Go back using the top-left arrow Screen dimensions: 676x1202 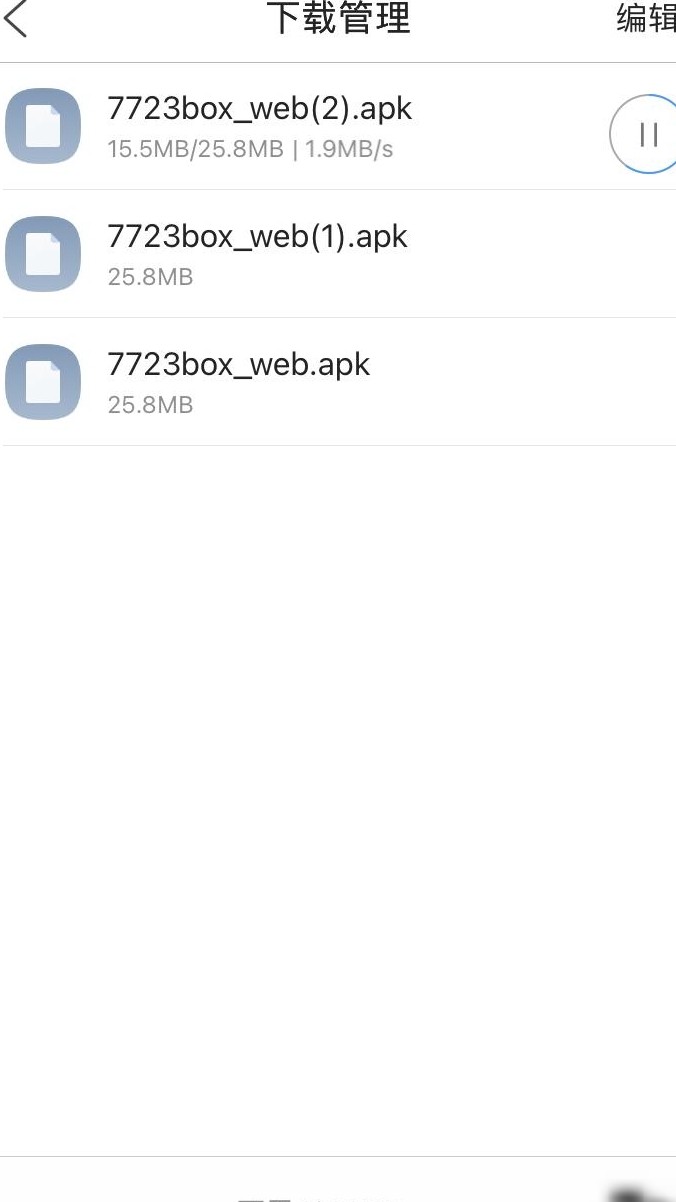click(x=16, y=19)
